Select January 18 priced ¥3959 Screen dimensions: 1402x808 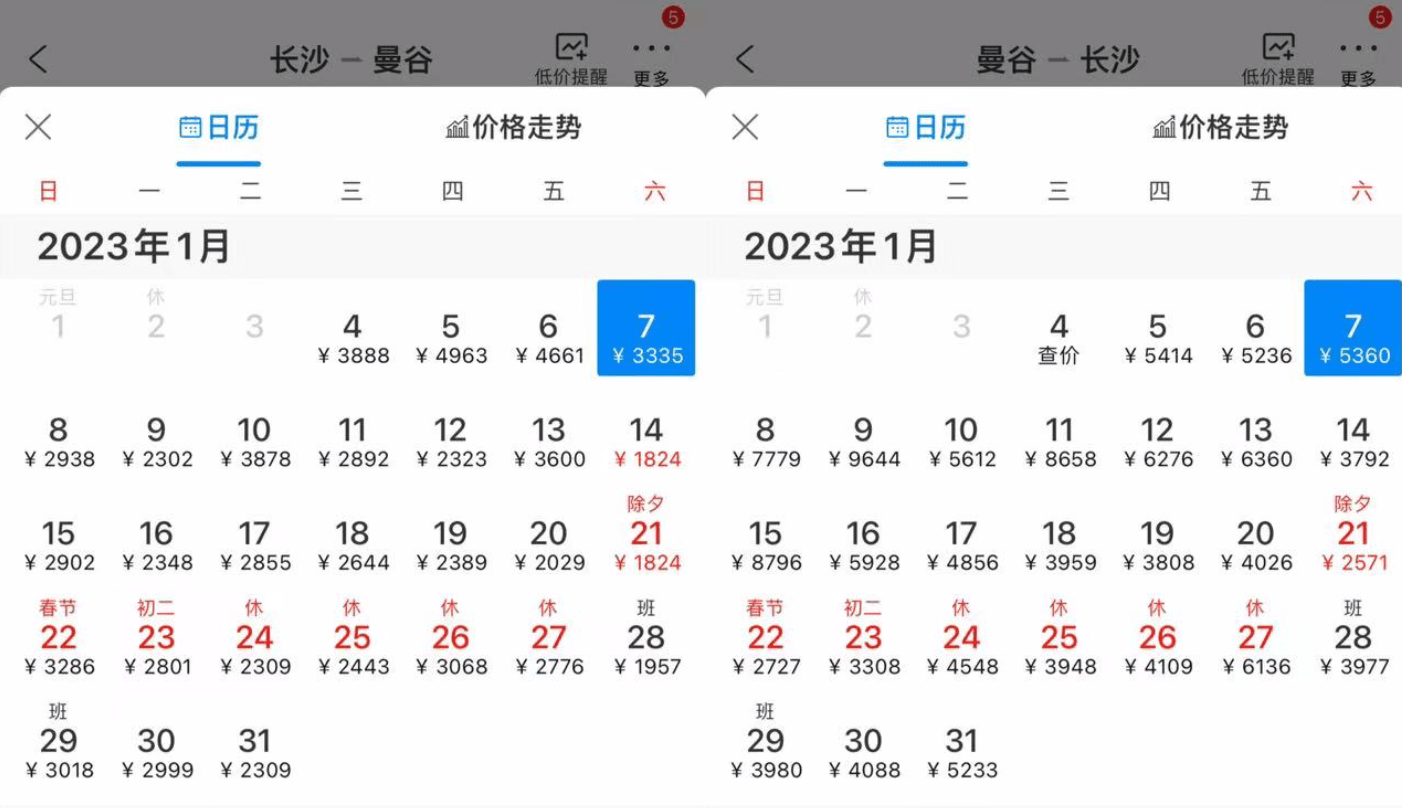pyautogui.click(x=1059, y=545)
